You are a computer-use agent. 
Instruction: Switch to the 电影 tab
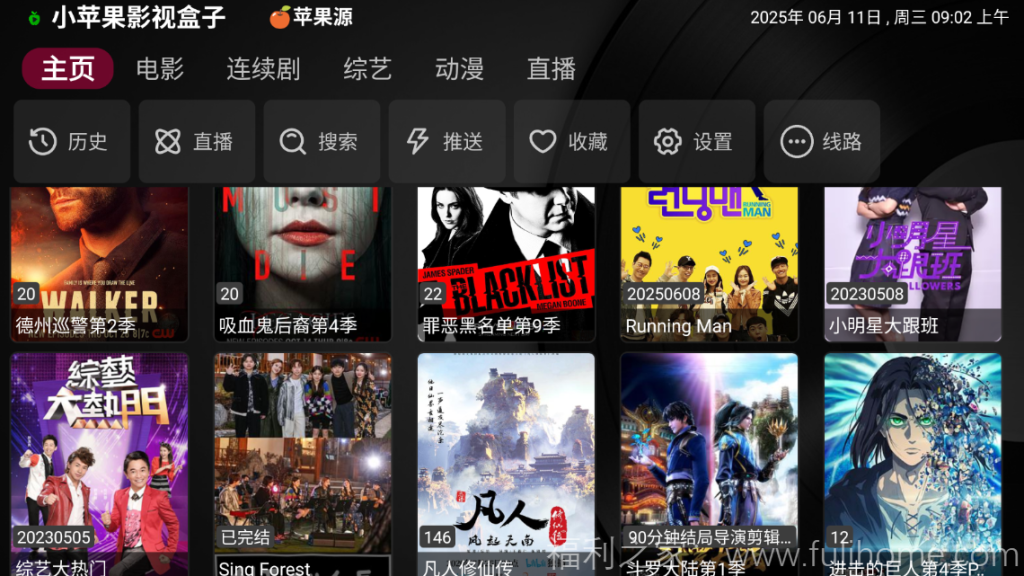(160, 69)
